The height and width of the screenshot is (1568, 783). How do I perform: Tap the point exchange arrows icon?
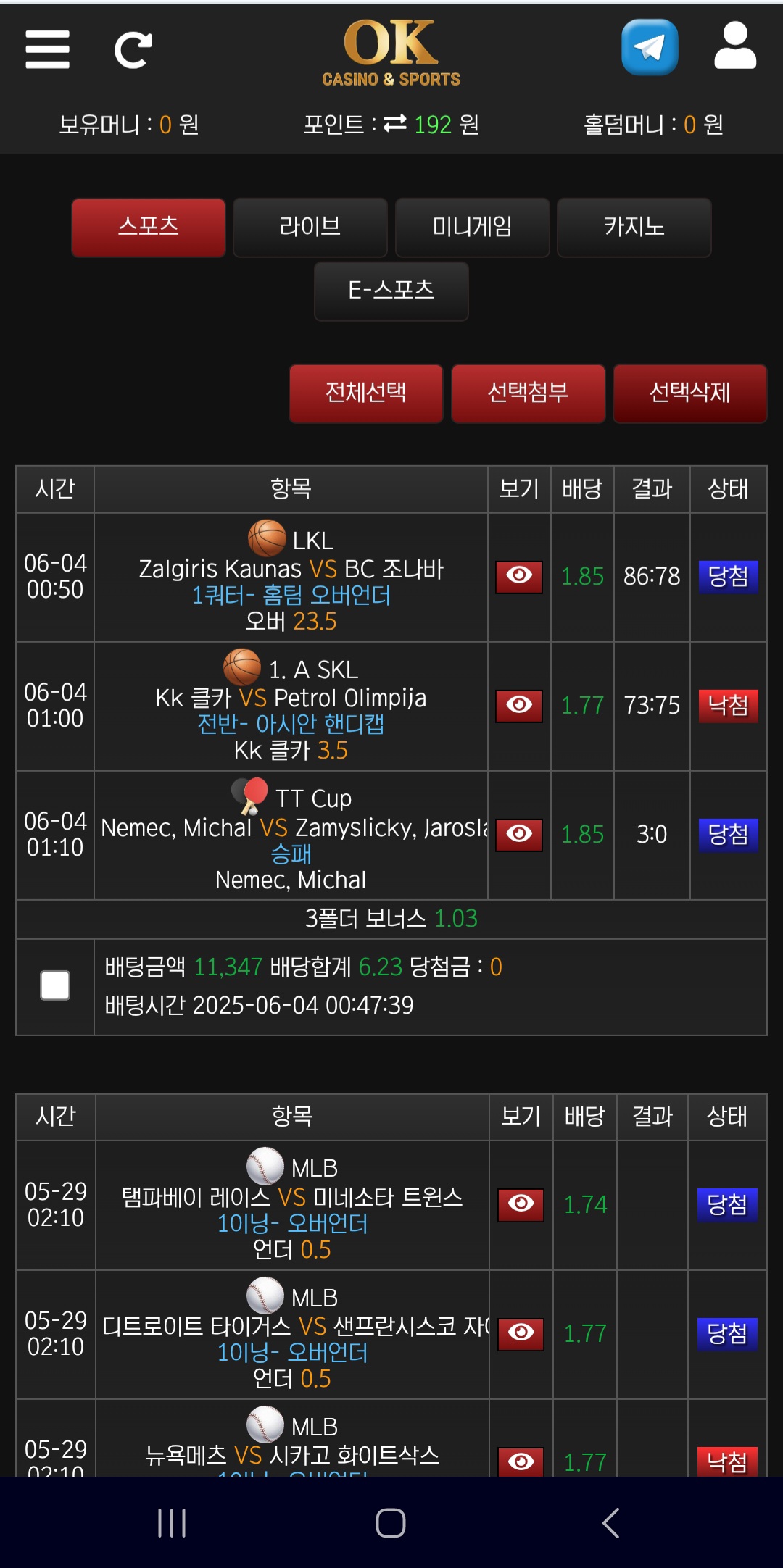395,124
